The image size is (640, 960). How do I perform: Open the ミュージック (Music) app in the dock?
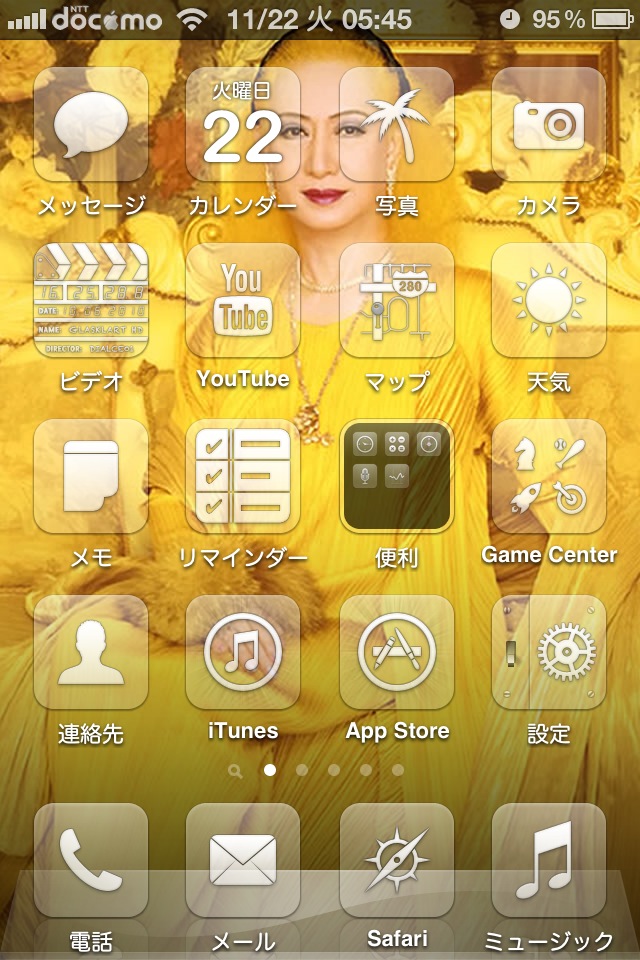(x=549, y=860)
